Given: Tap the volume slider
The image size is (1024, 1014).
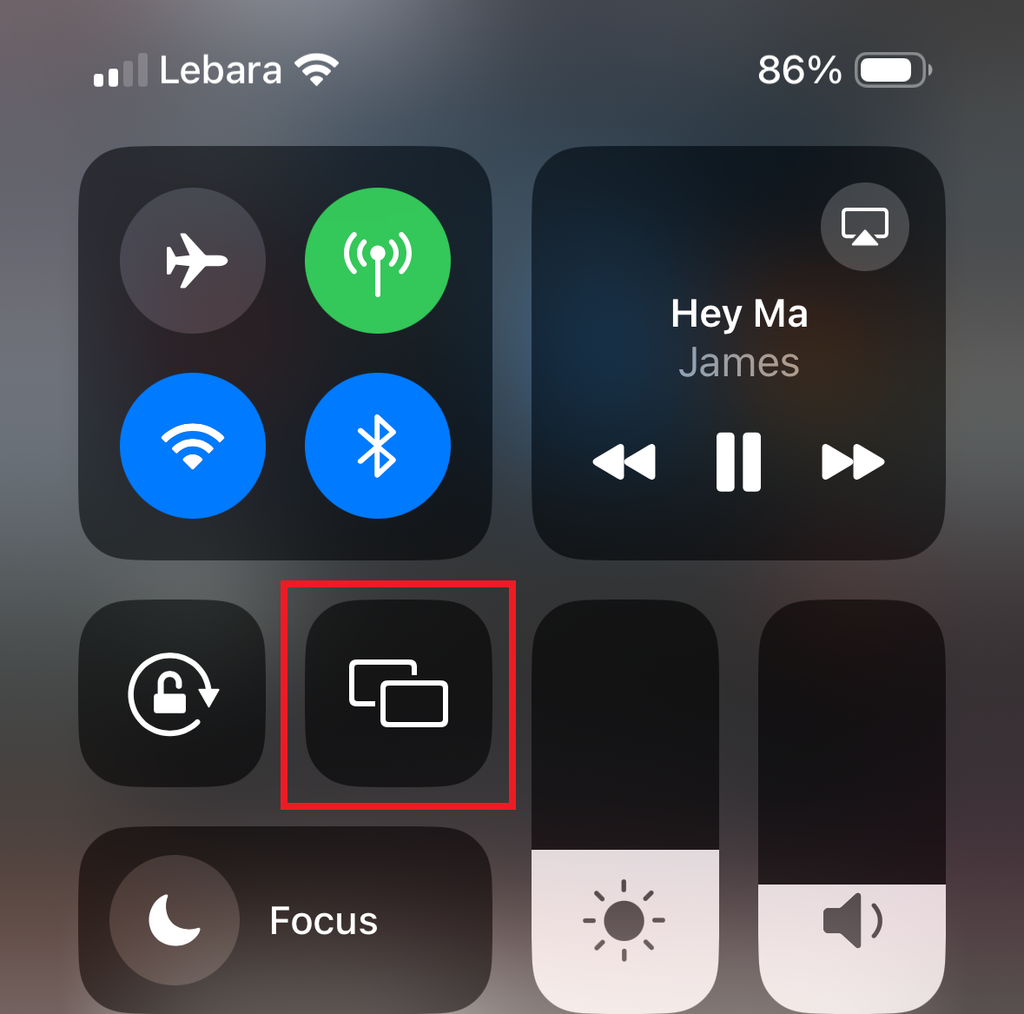Looking at the screenshot, I should (851, 806).
